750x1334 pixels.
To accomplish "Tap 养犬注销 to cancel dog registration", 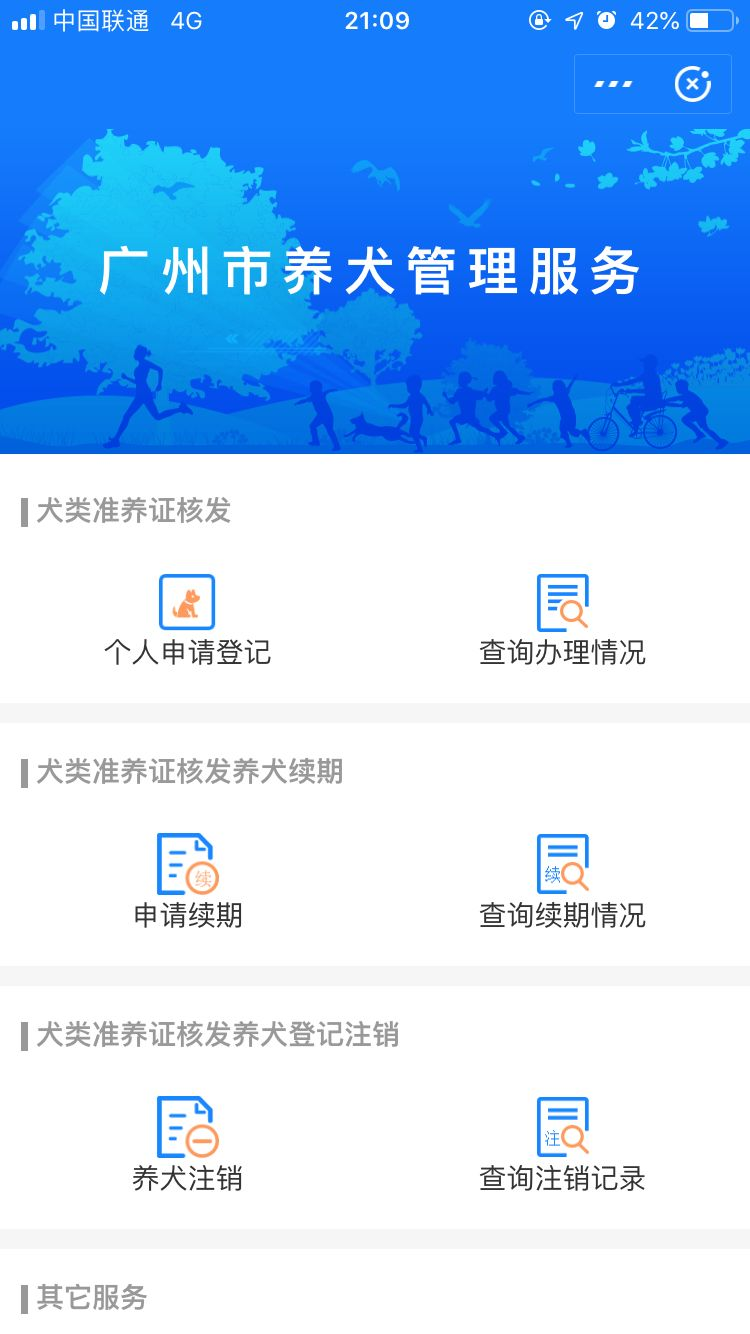I will [187, 1145].
